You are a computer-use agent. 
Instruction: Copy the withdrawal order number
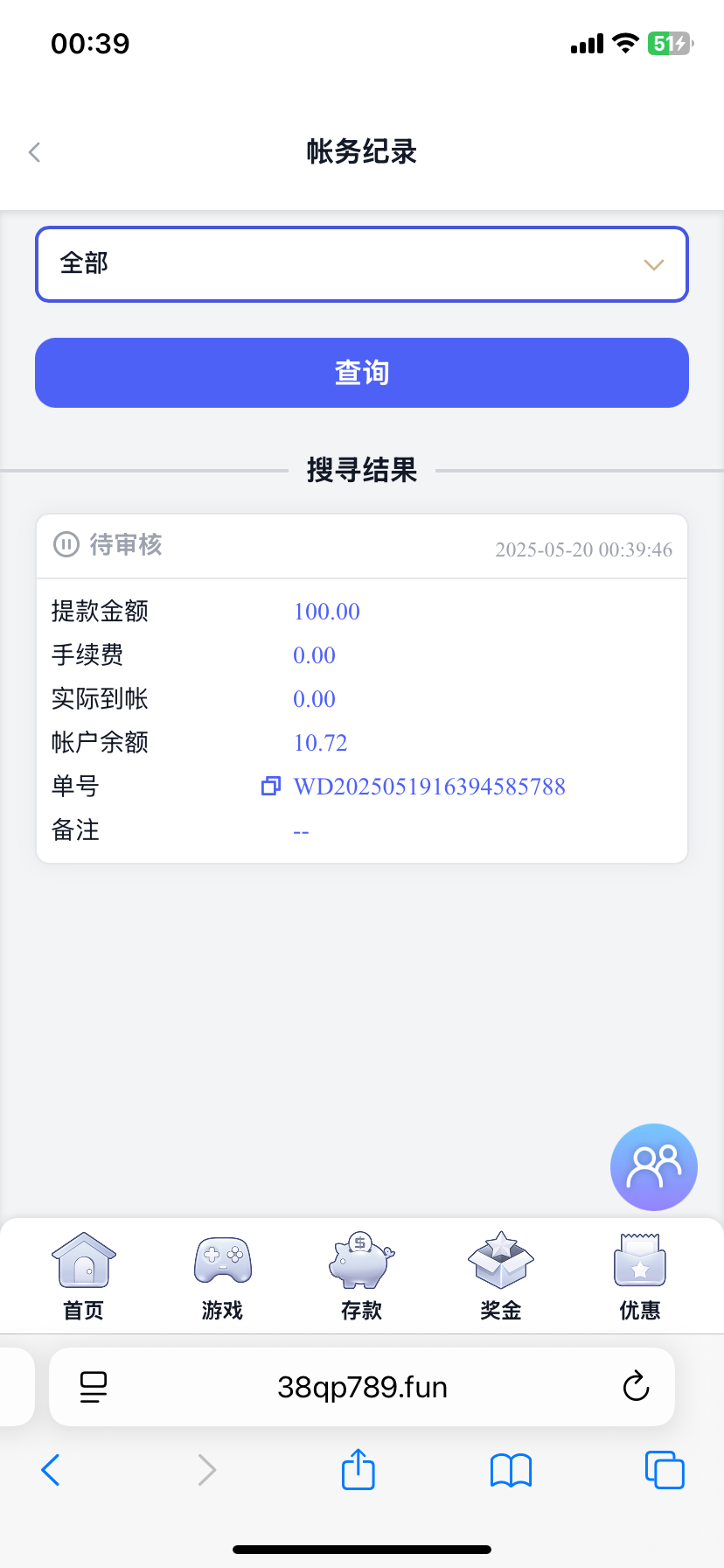pos(271,786)
